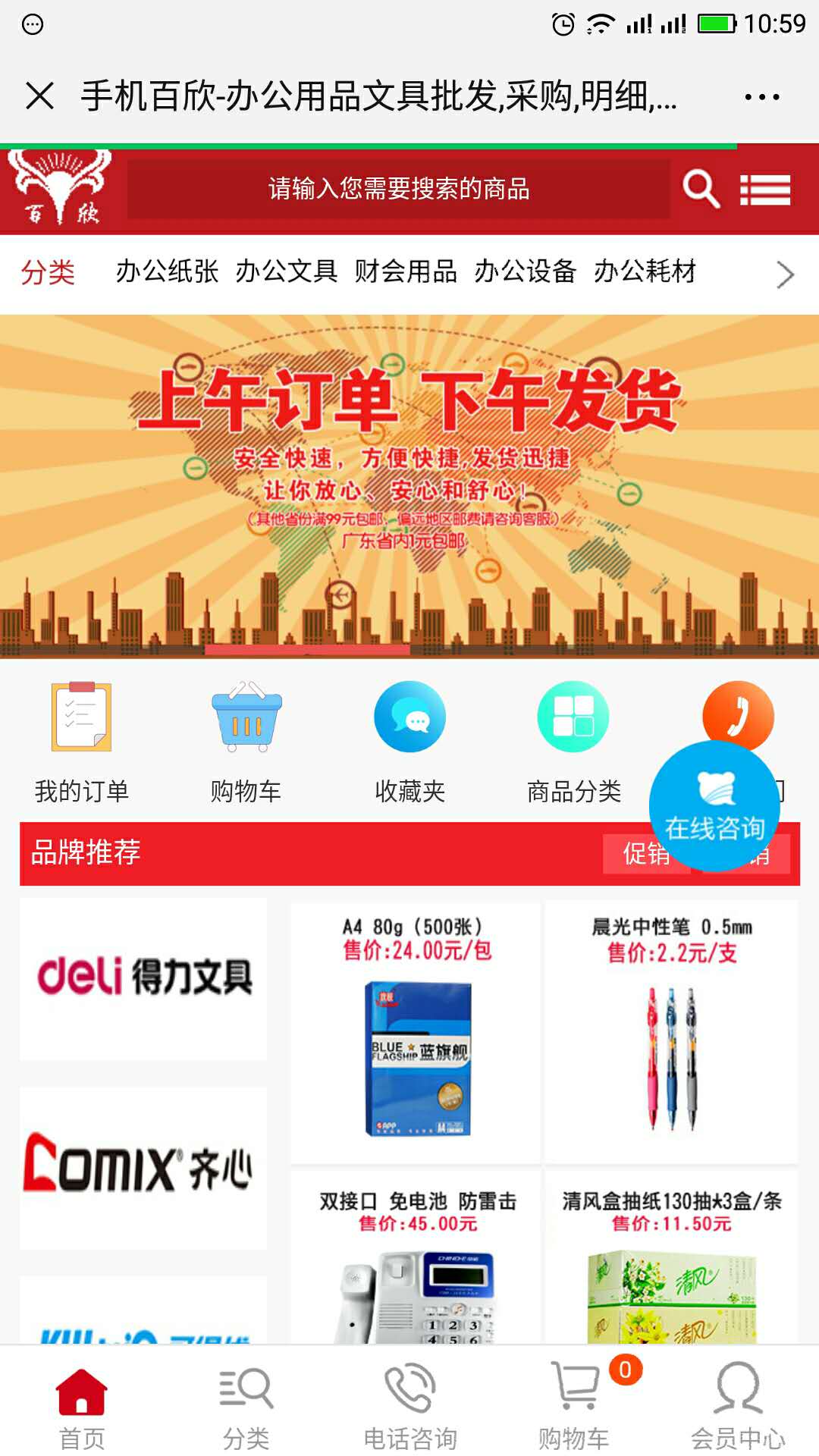Open the Comix 齐心 brand
The width and height of the screenshot is (819, 1456).
[144, 1168]
